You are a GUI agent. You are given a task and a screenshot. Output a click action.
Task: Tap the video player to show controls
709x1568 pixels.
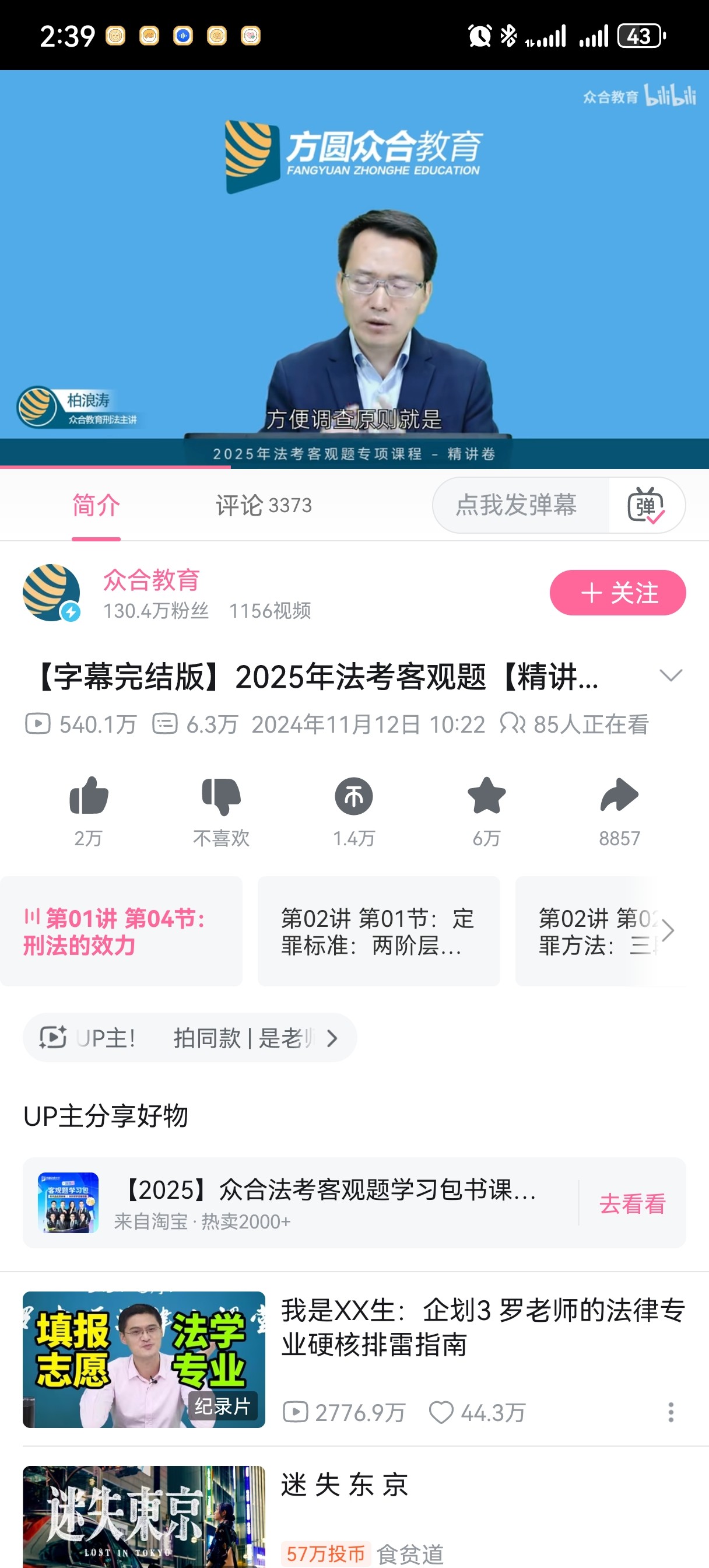[354, 269]
